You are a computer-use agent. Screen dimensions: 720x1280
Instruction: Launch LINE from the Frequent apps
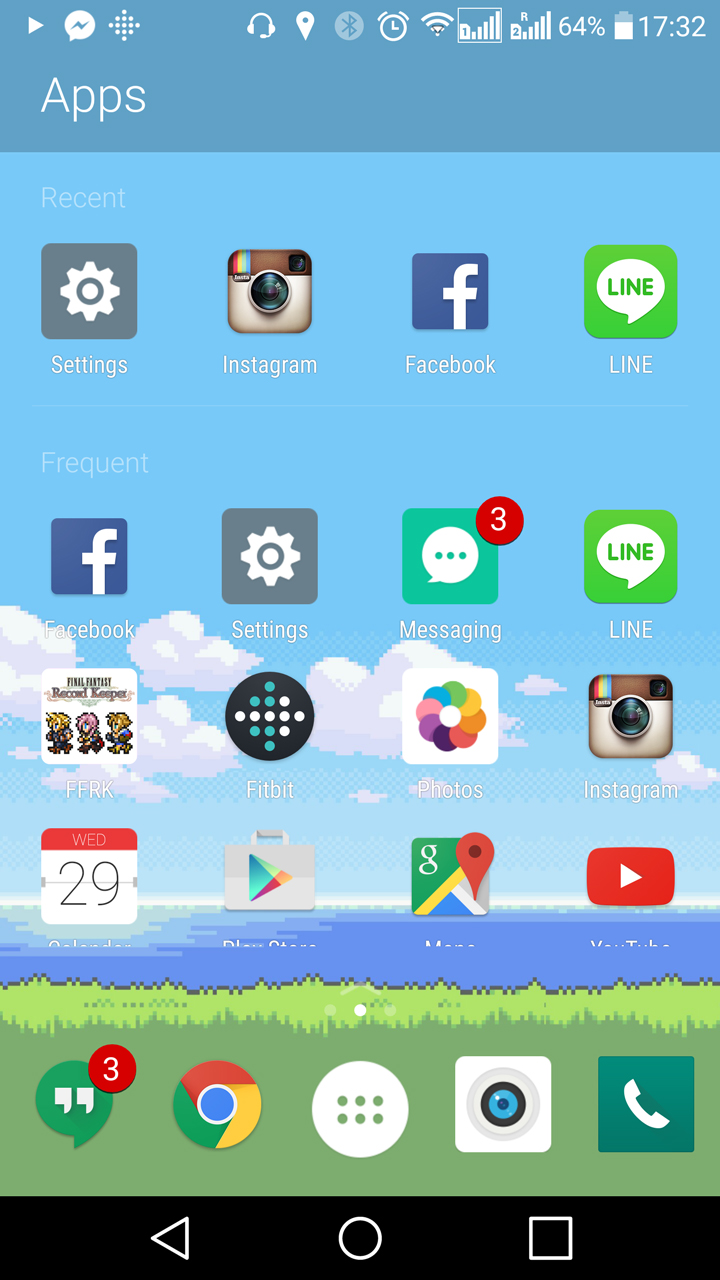tap(630, 556)
